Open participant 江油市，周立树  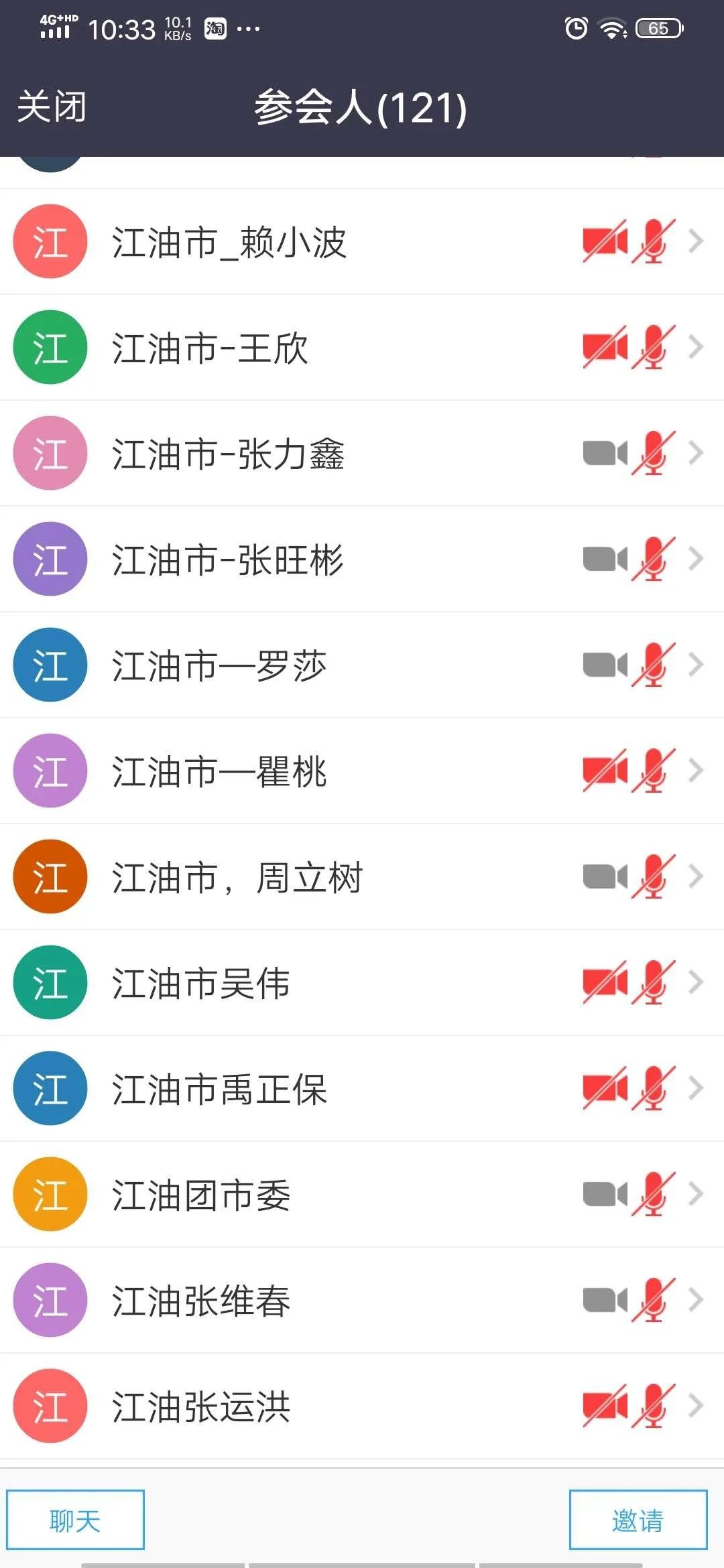click(x=362, y=876)
